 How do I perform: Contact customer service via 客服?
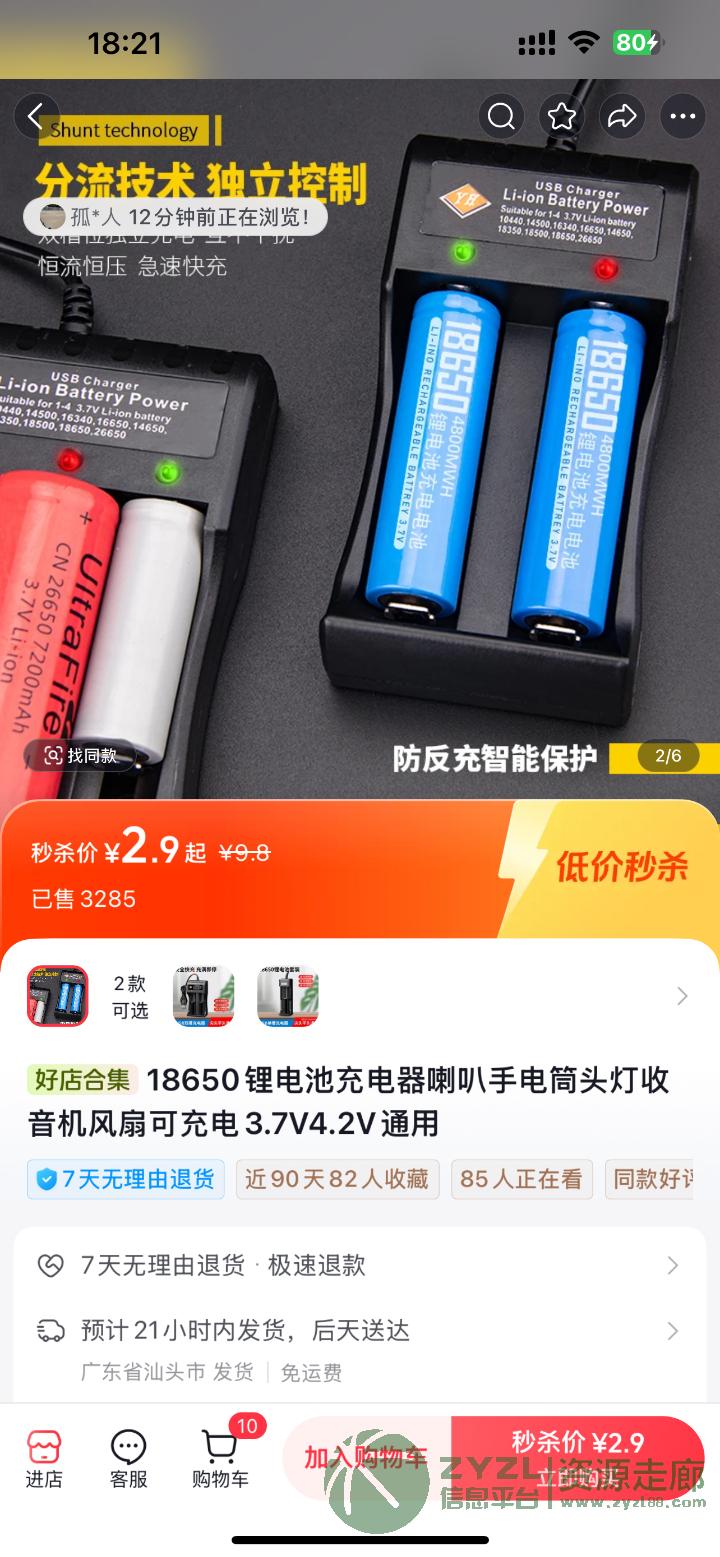[x=129, y=1459]
